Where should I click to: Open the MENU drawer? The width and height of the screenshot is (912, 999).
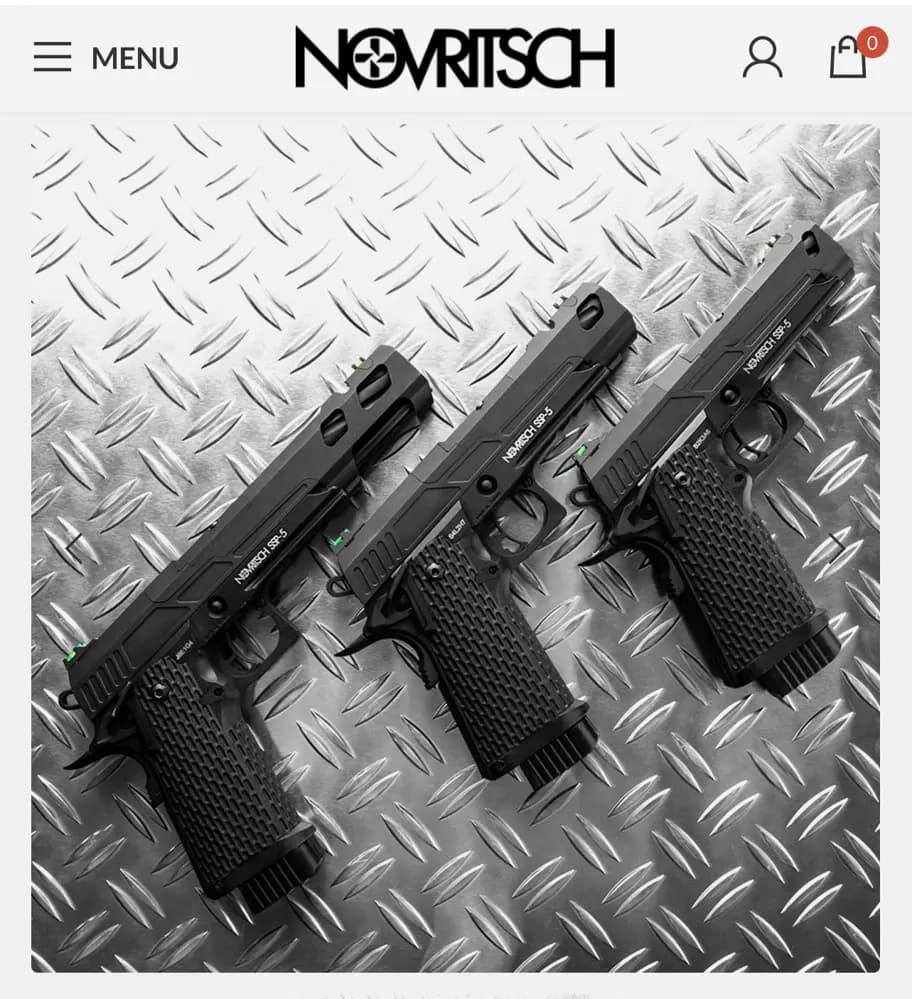(105, 58)
